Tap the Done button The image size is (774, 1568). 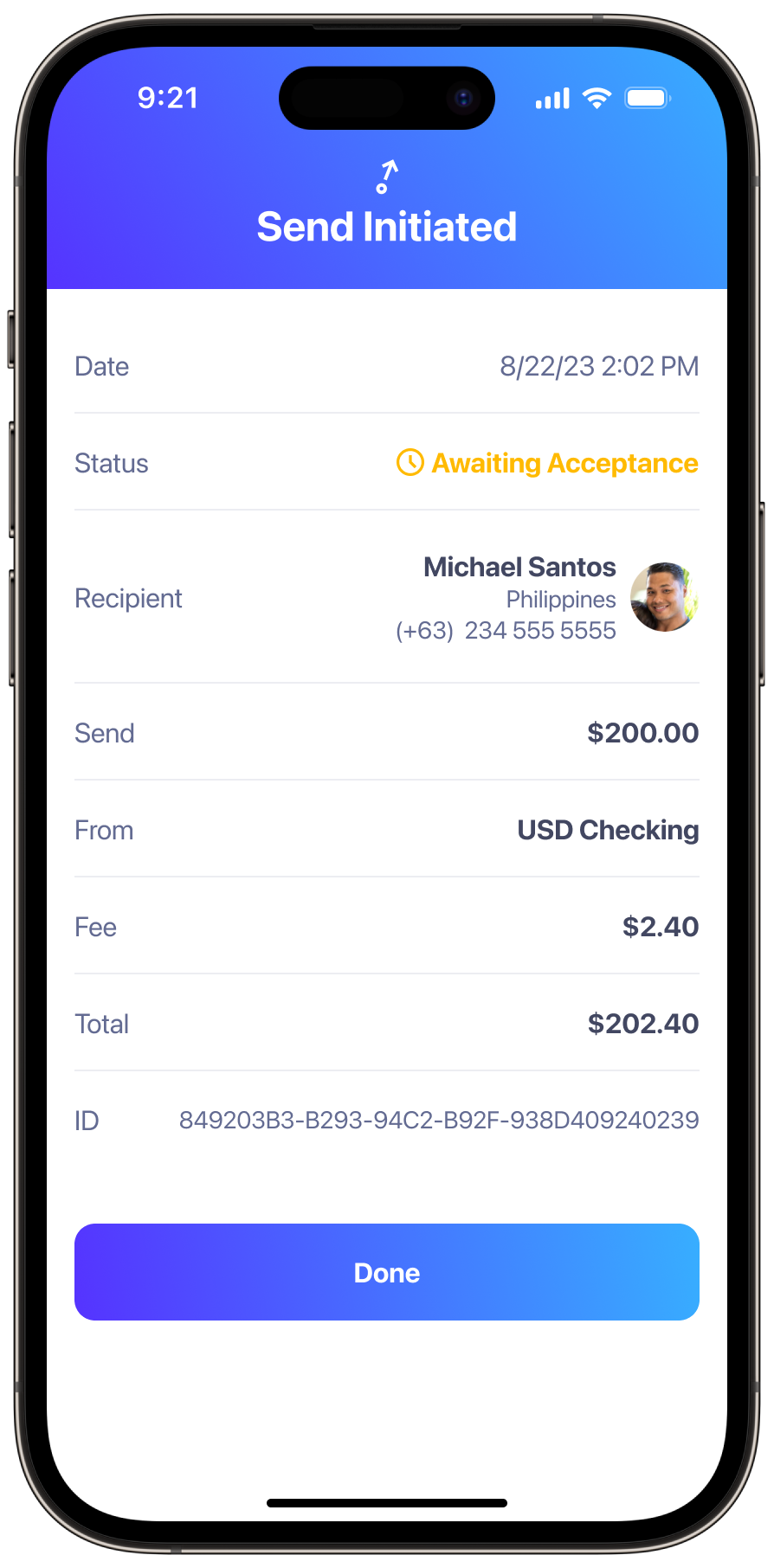pyautogui.click(x=387, y=1272)
